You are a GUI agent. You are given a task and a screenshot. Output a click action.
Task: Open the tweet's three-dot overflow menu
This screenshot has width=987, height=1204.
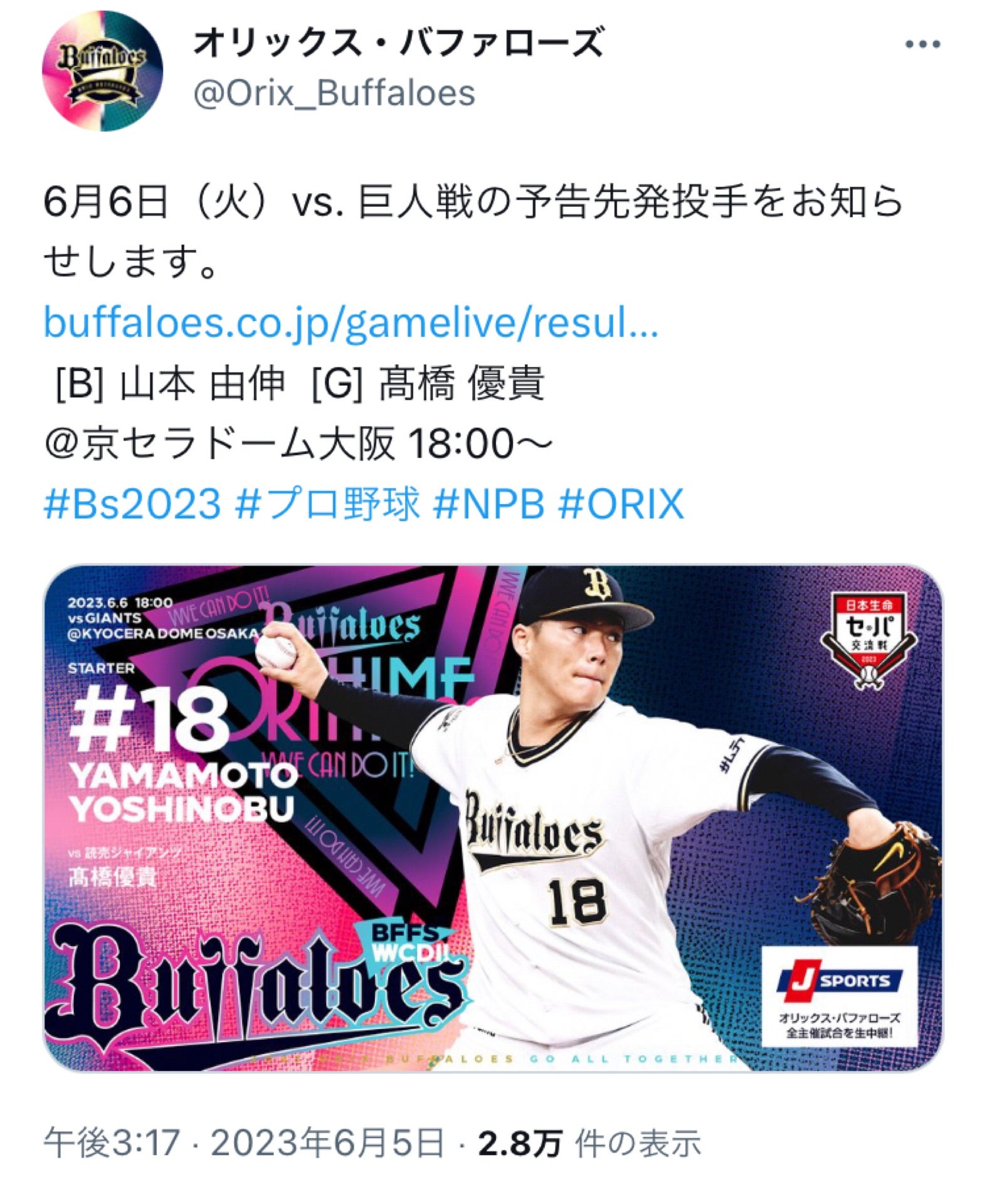coord(922,45)
